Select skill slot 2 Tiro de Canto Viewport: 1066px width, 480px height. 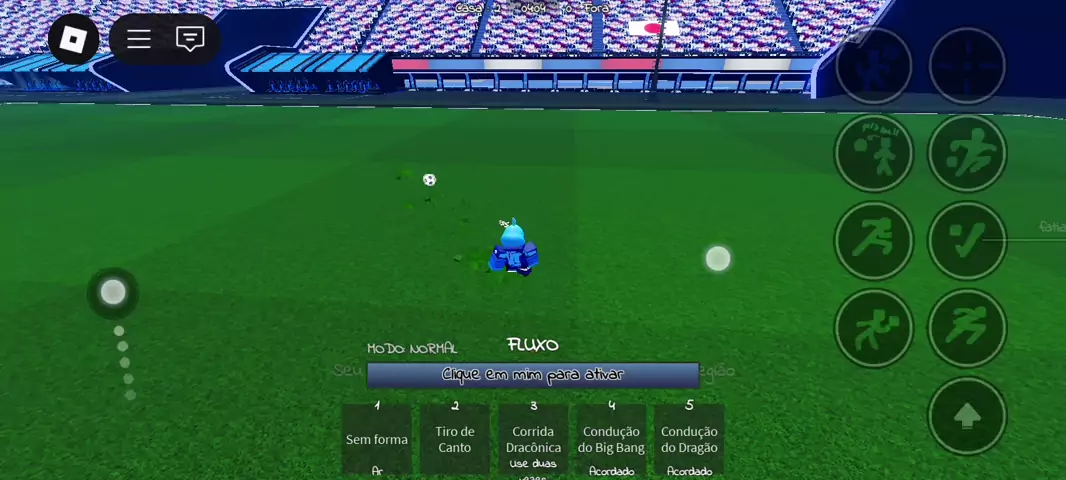[x=455, y=439]
